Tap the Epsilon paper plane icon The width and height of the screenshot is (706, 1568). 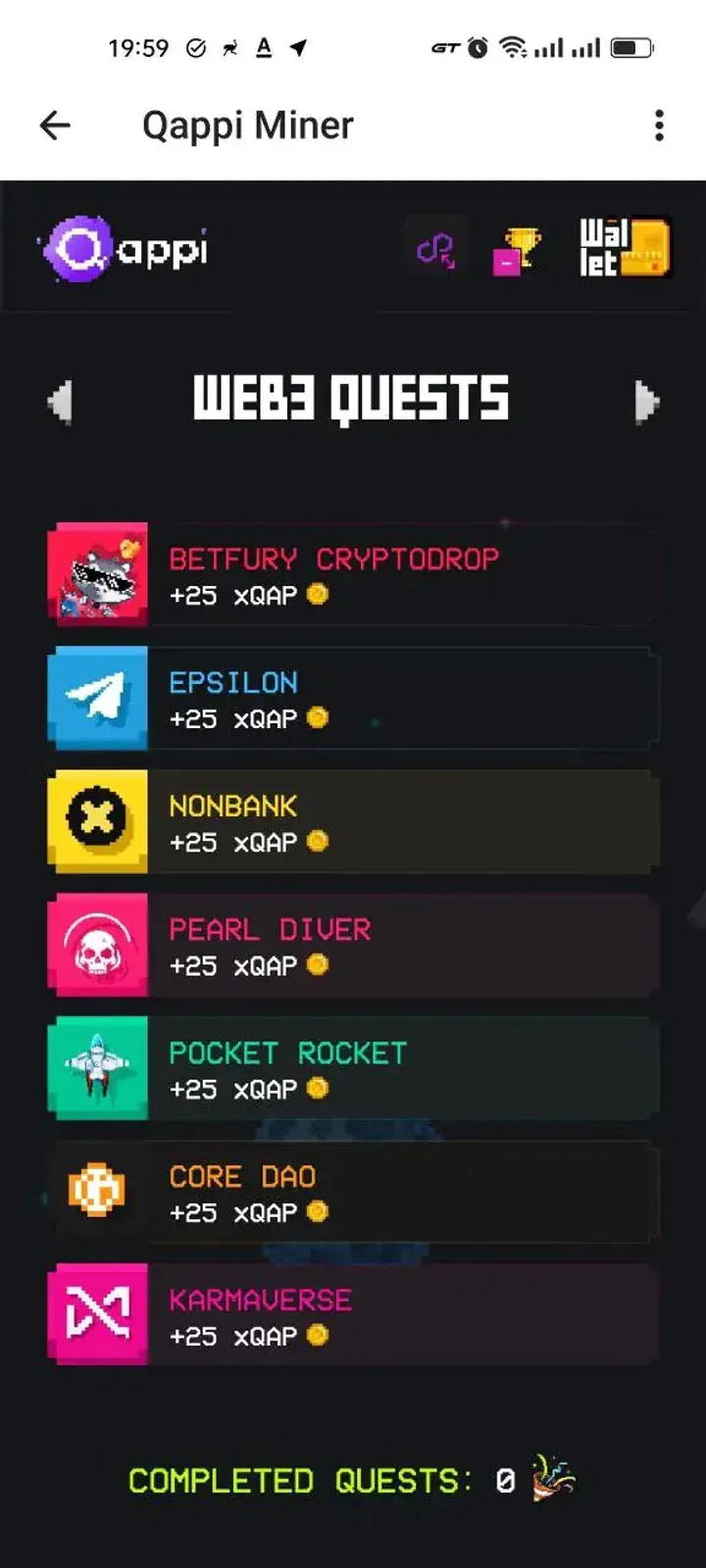click(97, 698)
